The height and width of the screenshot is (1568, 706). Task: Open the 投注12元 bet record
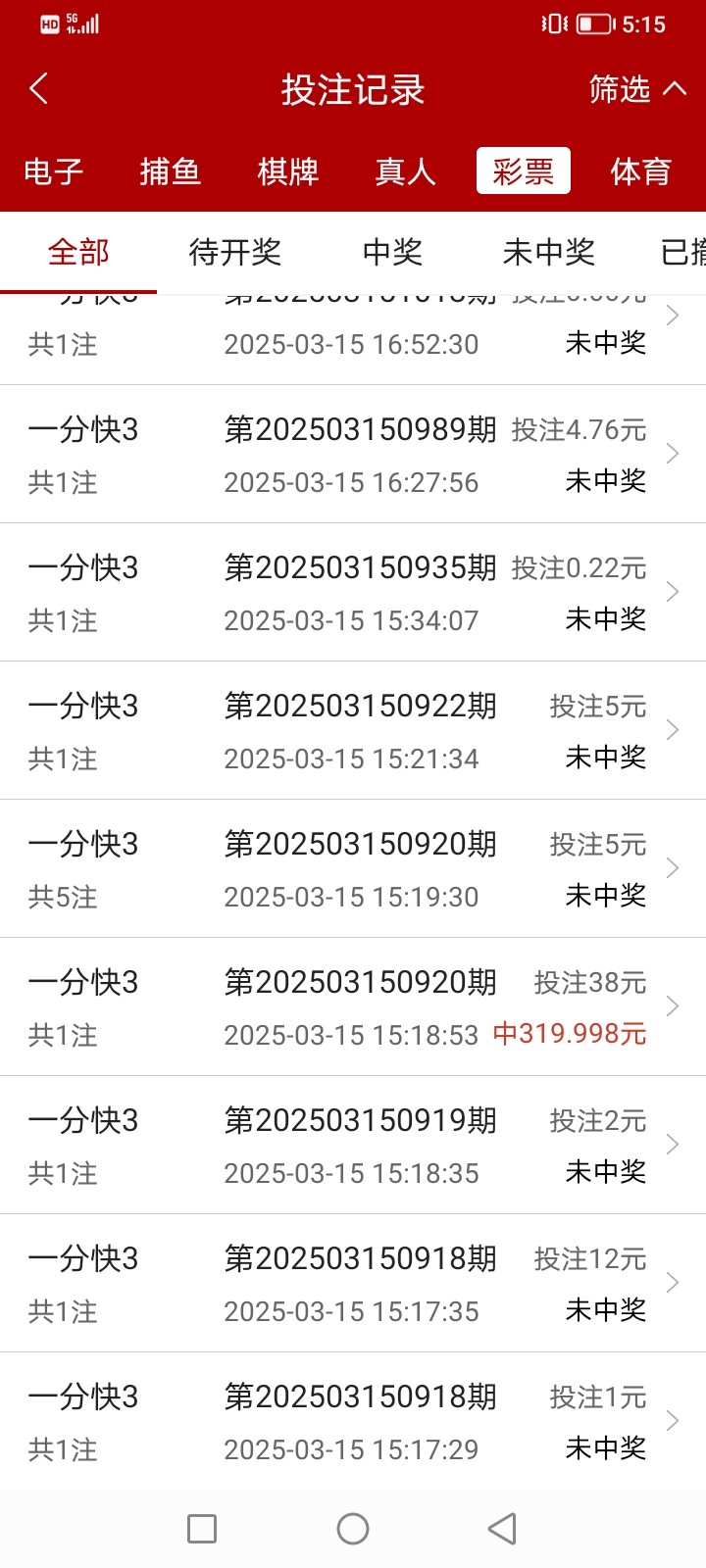pos(353,1284)
